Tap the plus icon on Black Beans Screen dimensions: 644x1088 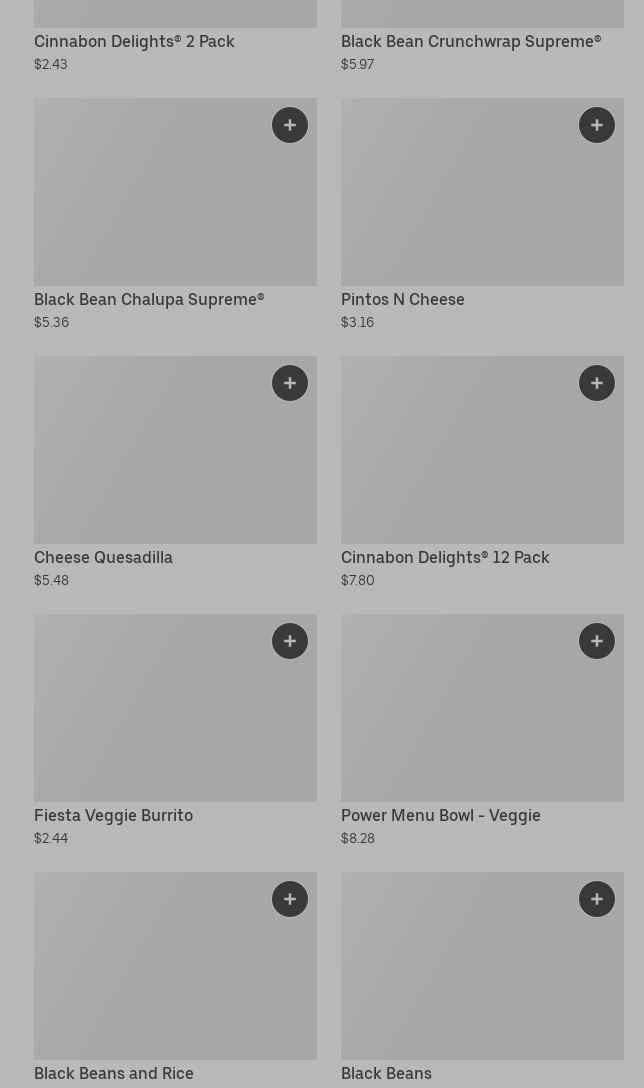point(597,899)
